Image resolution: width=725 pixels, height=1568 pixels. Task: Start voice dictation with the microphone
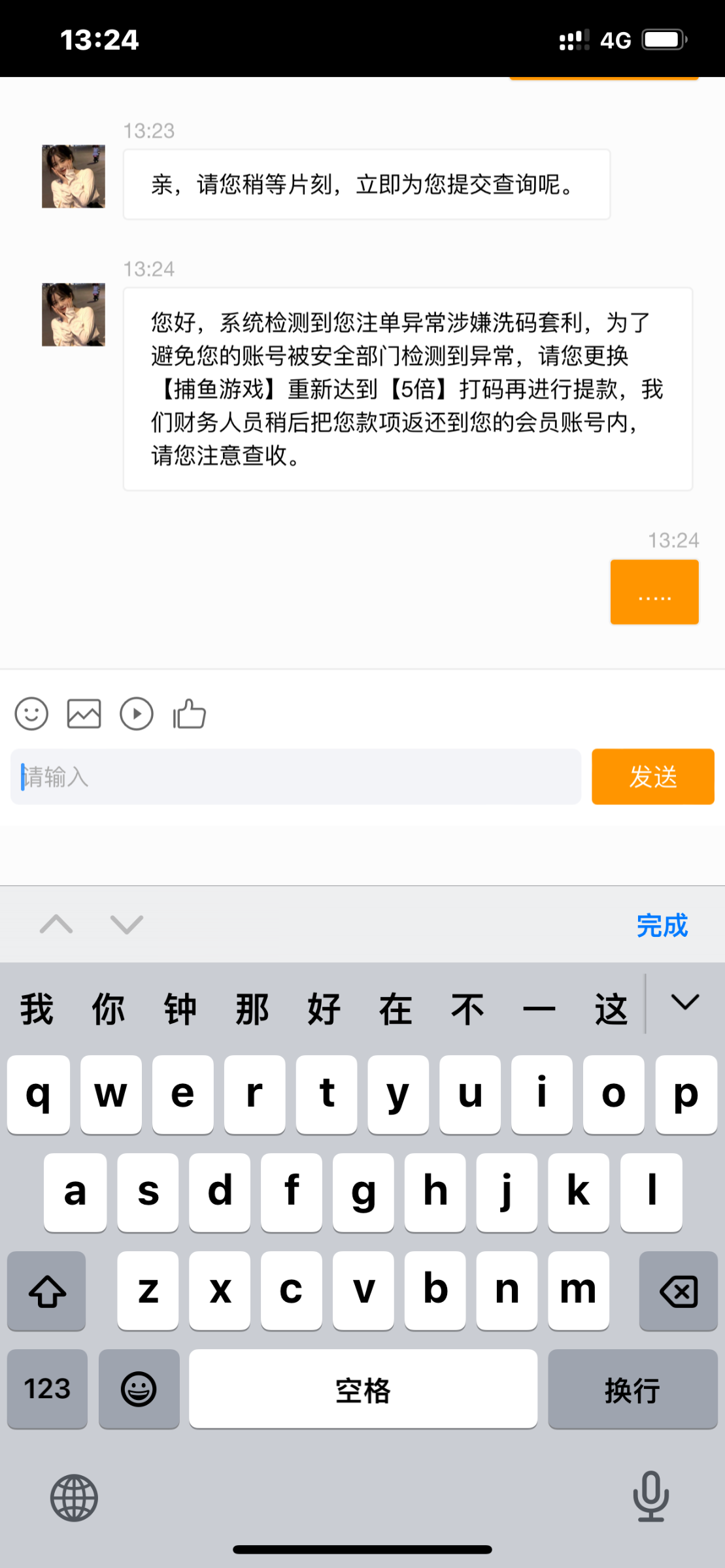point(650,1496)
